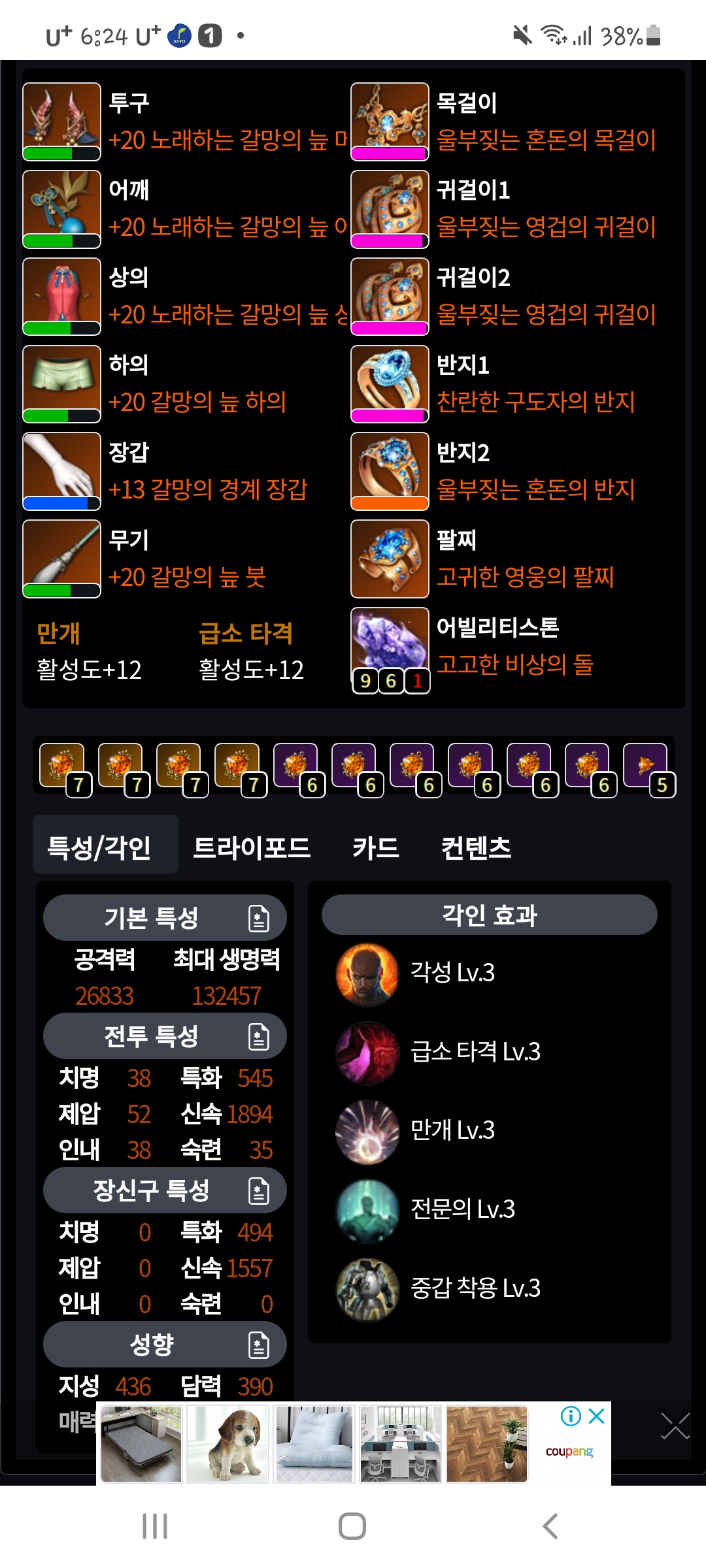The height and width of the screenshot is (1568, 706).
Task: Go to the system home screen
Action: [352, 1526]
